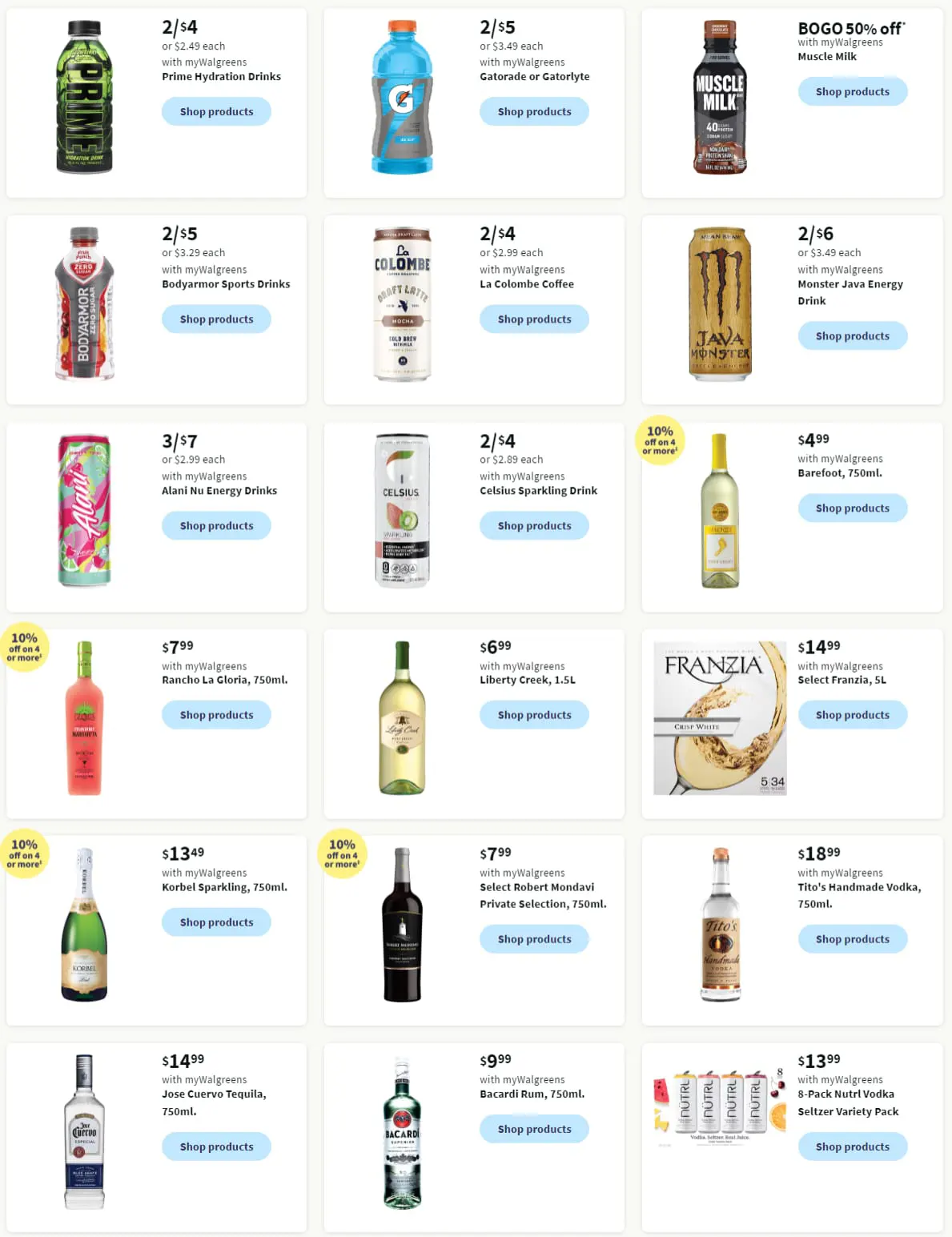Shop products for Robert Mondavi Private Selection
This screenshot has width=952, height=1237.
[x=534, y=938]
